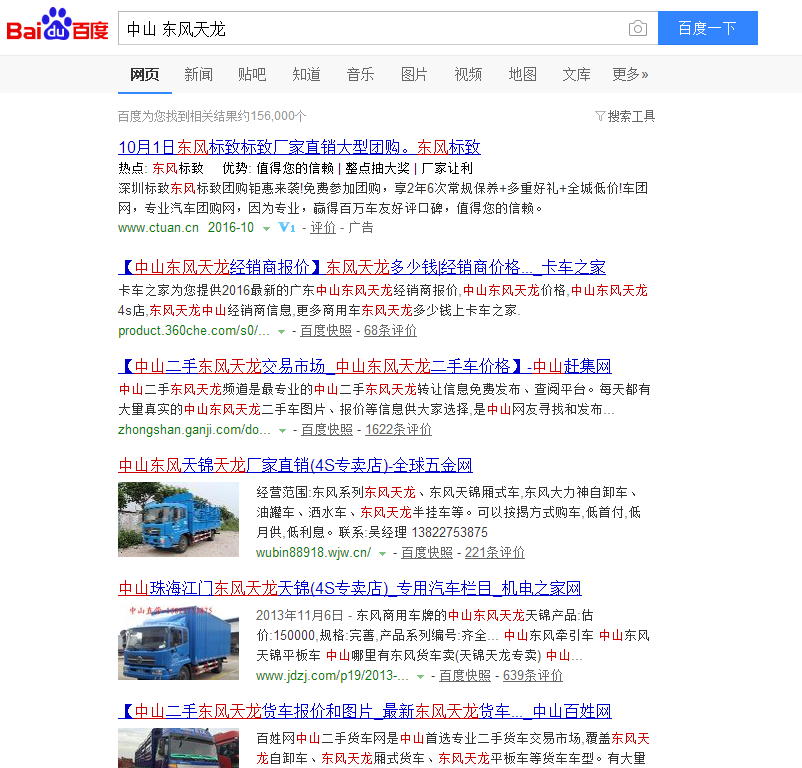The image size is (802, 768).
Task: Switch to the 贴吧 tab
Action: coord(252,74)
